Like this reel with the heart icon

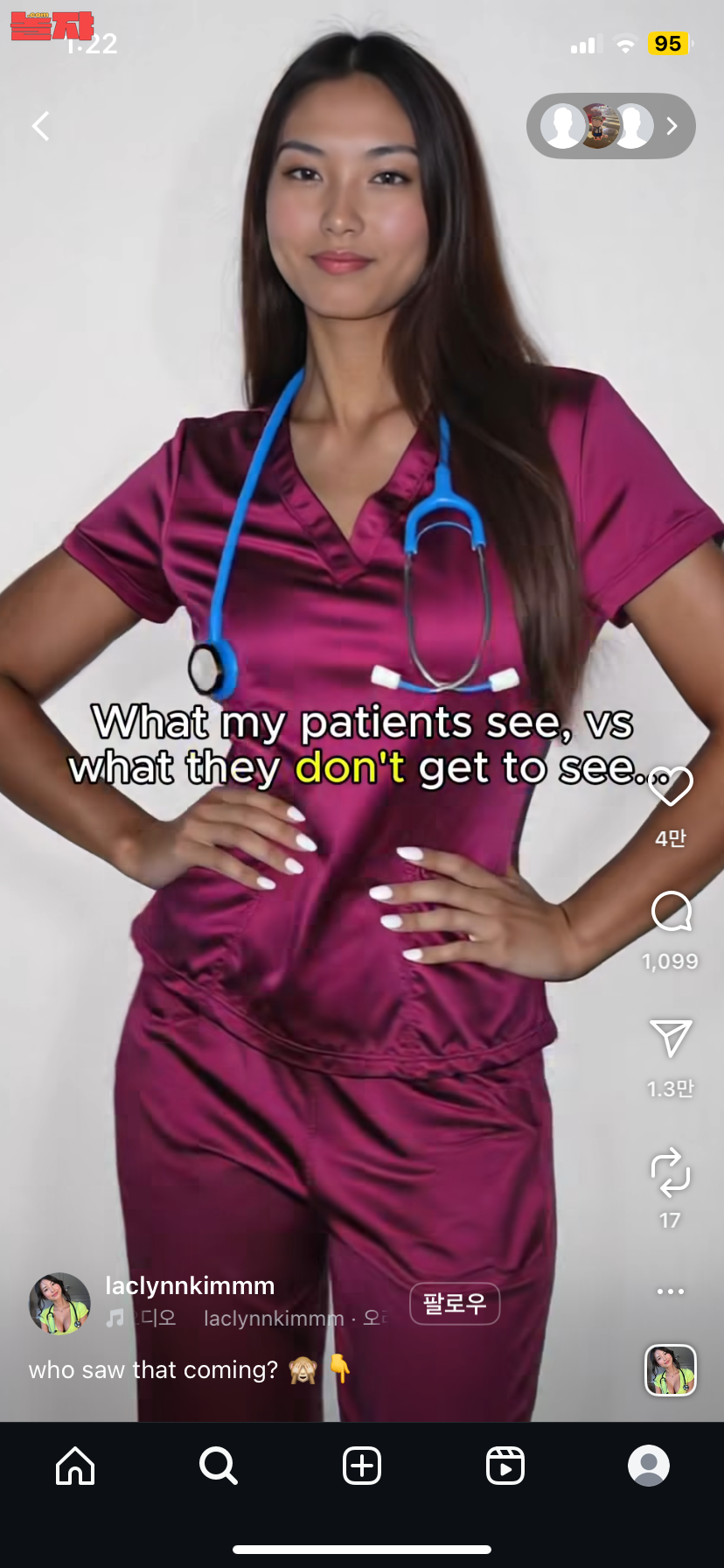pos(671,786)
